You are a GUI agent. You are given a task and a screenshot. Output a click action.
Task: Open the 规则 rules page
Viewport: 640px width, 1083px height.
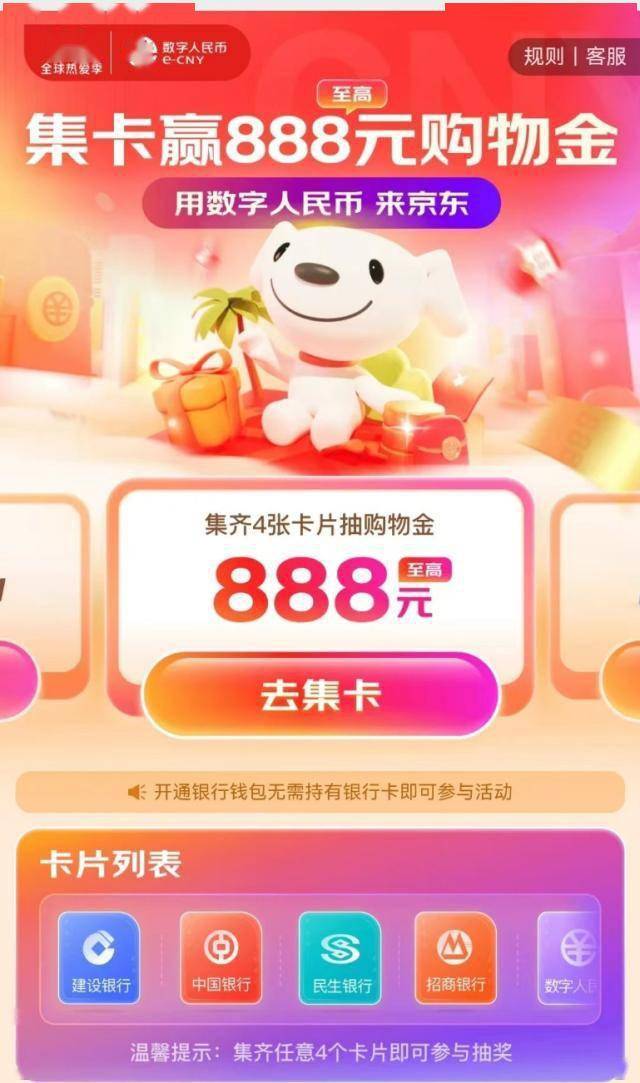(x=543, y=56)
